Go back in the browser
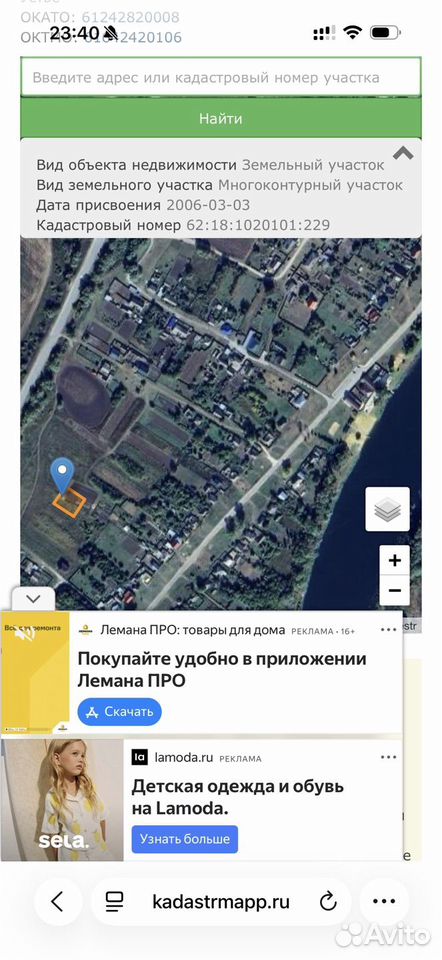 click(58, 902)
